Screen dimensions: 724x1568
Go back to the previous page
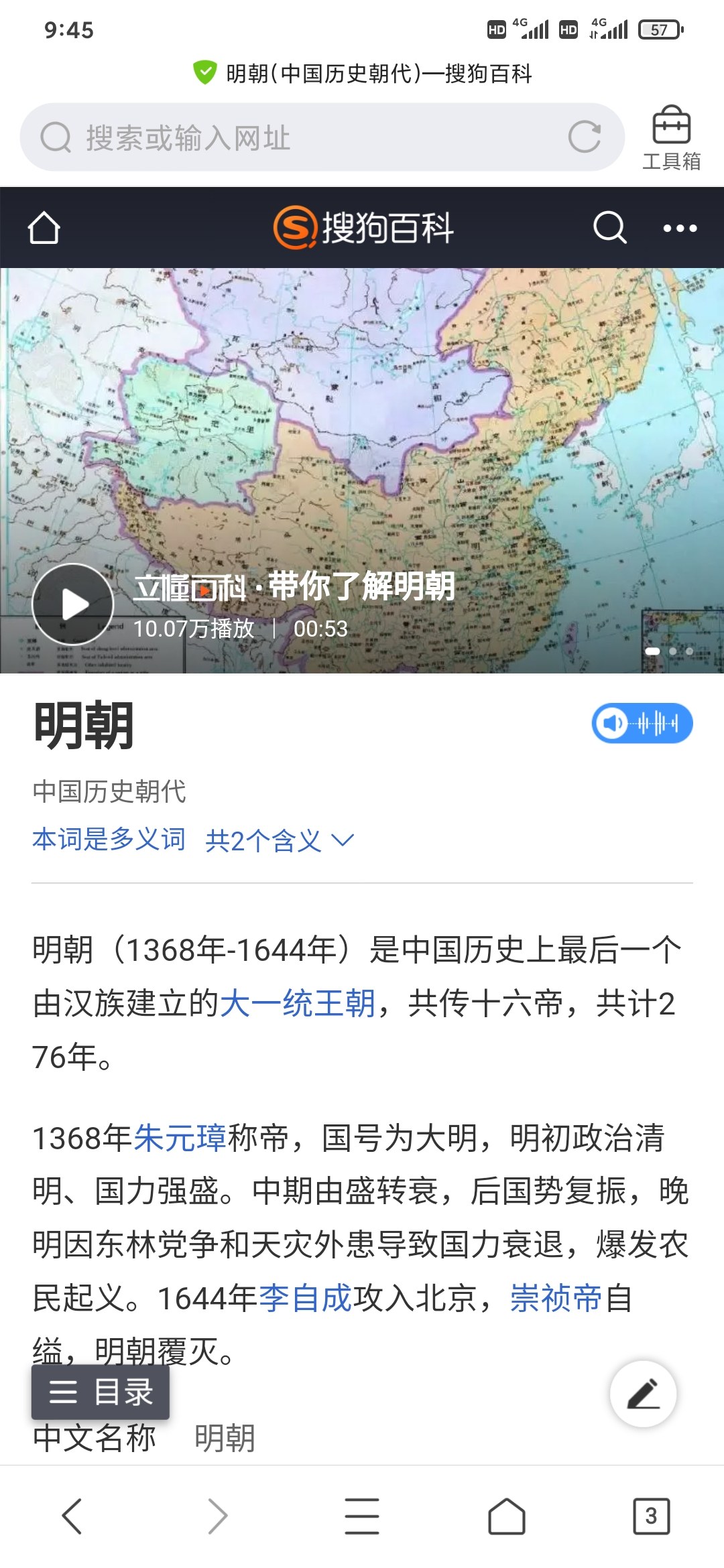click(72, 1516)
